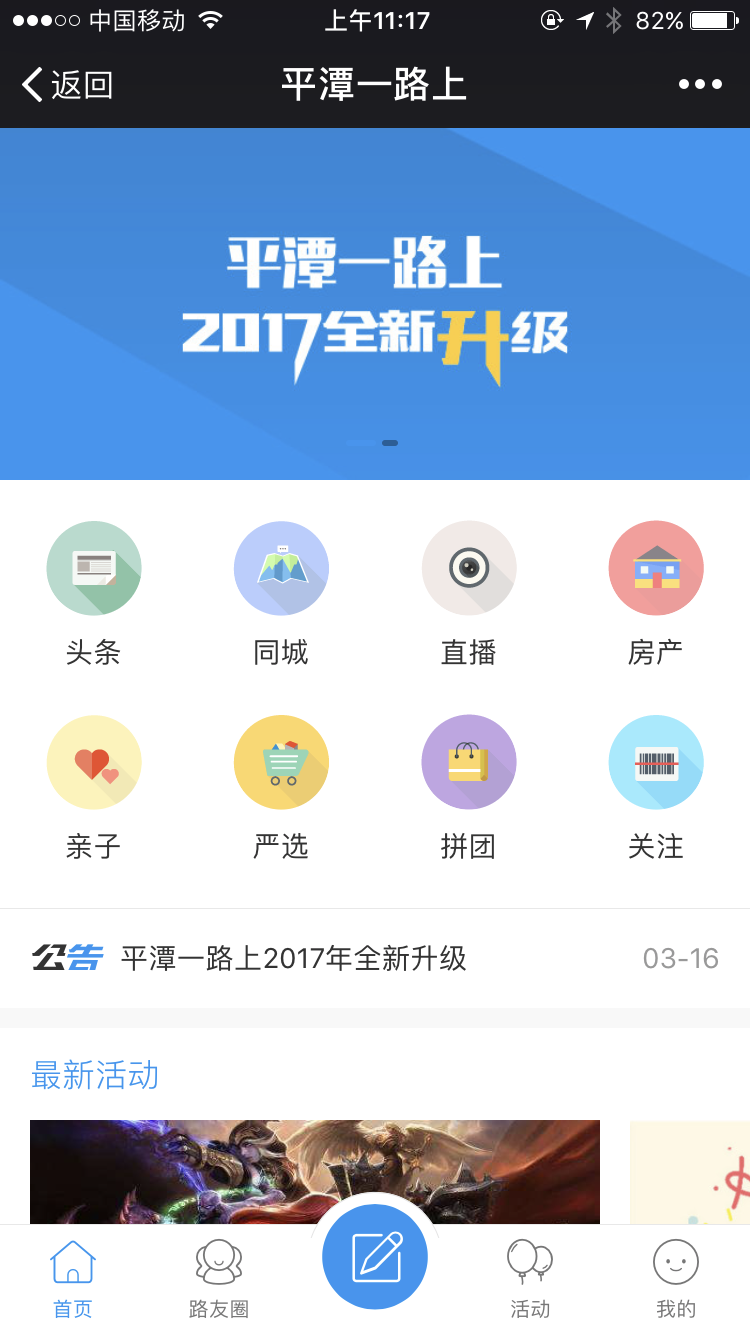Read announcement 平潭一路上2017年全新升级
Screen dimensions: 750x1334
(x=300, y=957)
